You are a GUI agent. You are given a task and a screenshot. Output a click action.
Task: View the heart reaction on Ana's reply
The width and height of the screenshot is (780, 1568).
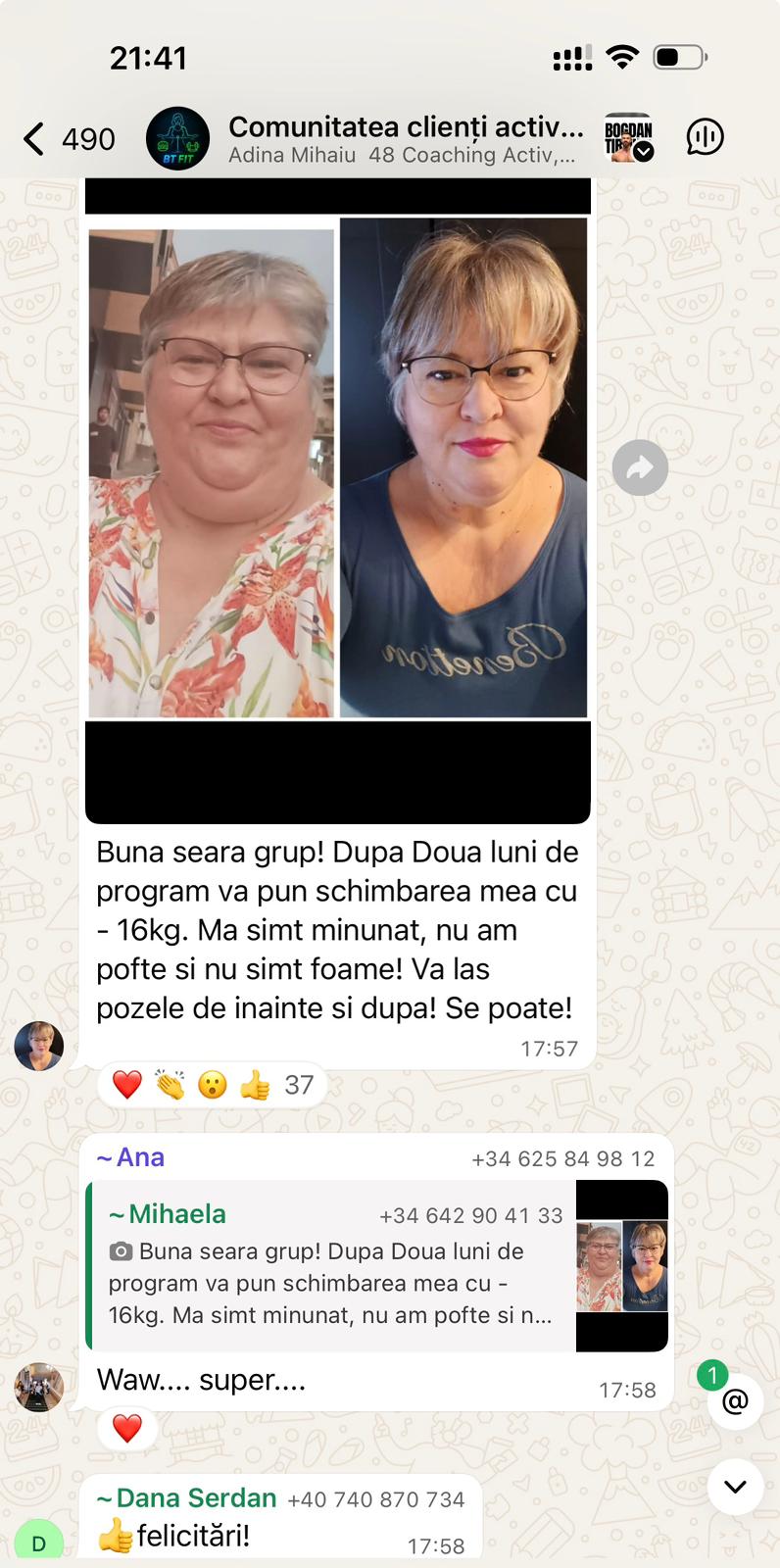(127, 1429)
